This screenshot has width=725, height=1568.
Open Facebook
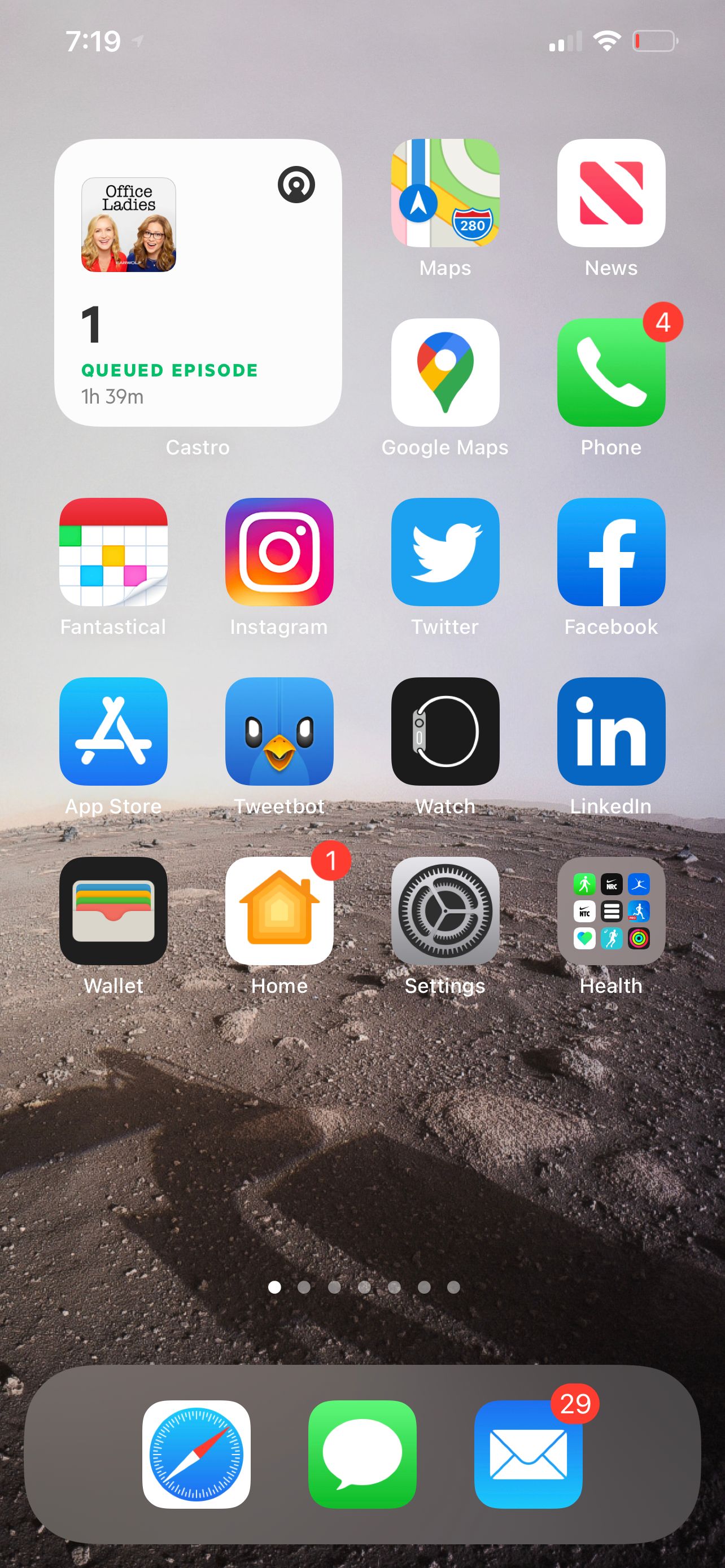(610, 551)
